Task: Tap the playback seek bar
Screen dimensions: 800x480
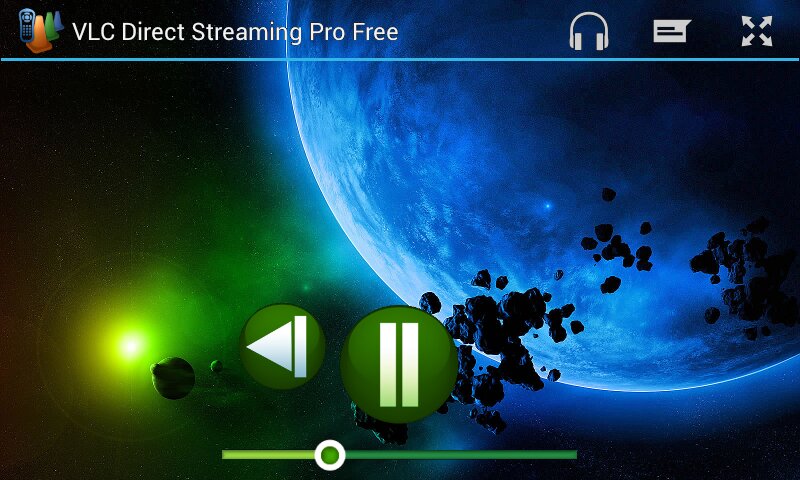Action: tap(450, 455)
